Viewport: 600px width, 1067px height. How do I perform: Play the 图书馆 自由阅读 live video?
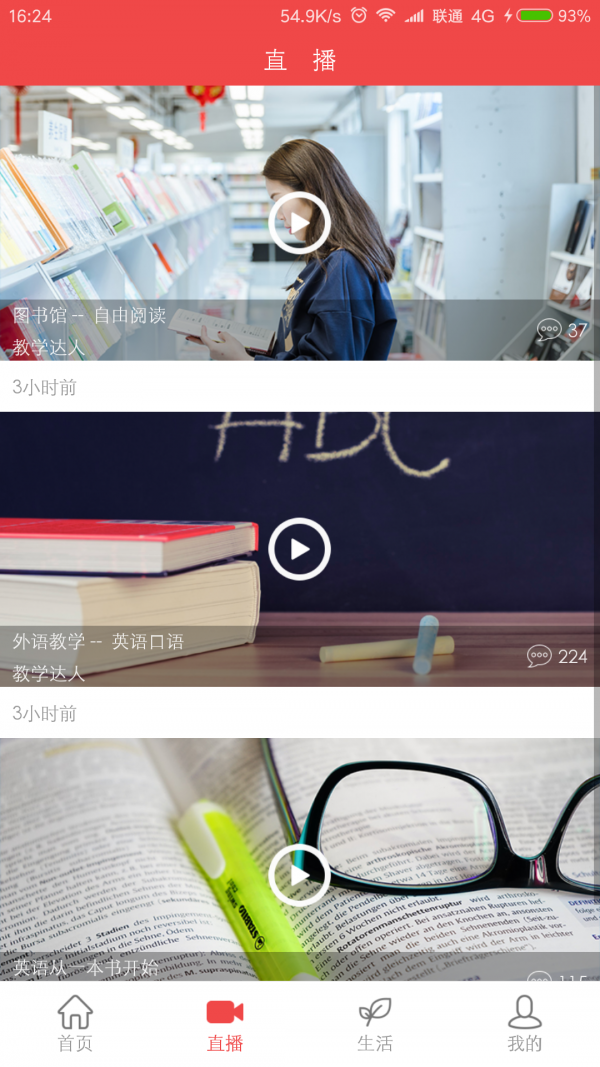(299, 222)
